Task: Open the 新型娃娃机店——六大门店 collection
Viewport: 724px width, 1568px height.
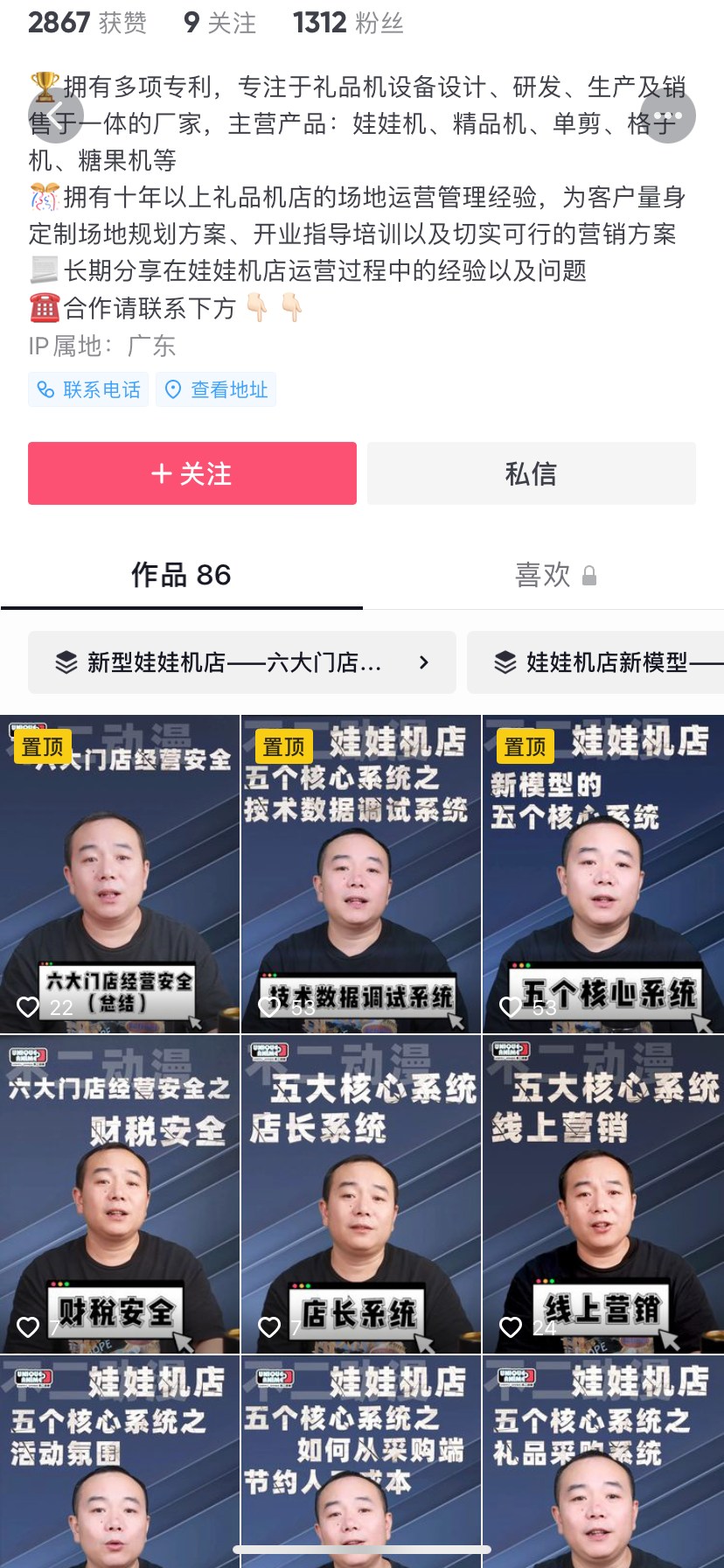Action: click(x=242, y=662)
